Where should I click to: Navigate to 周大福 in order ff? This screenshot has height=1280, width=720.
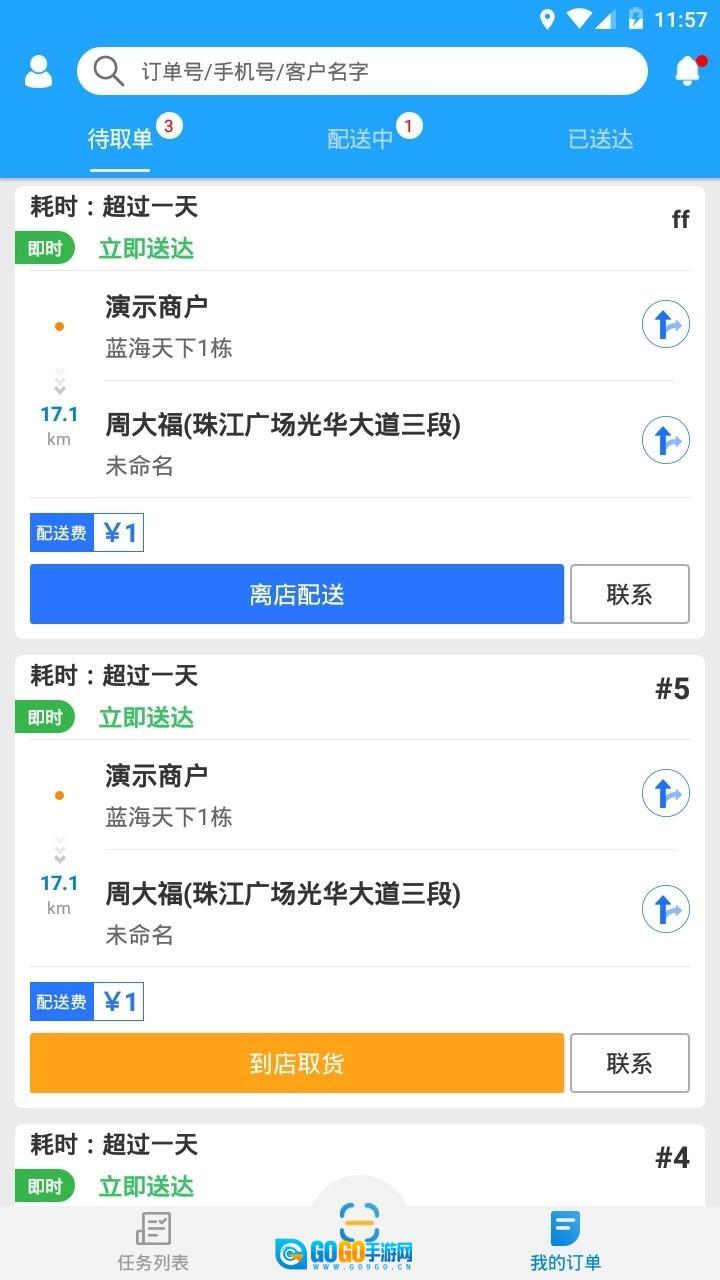665,440
